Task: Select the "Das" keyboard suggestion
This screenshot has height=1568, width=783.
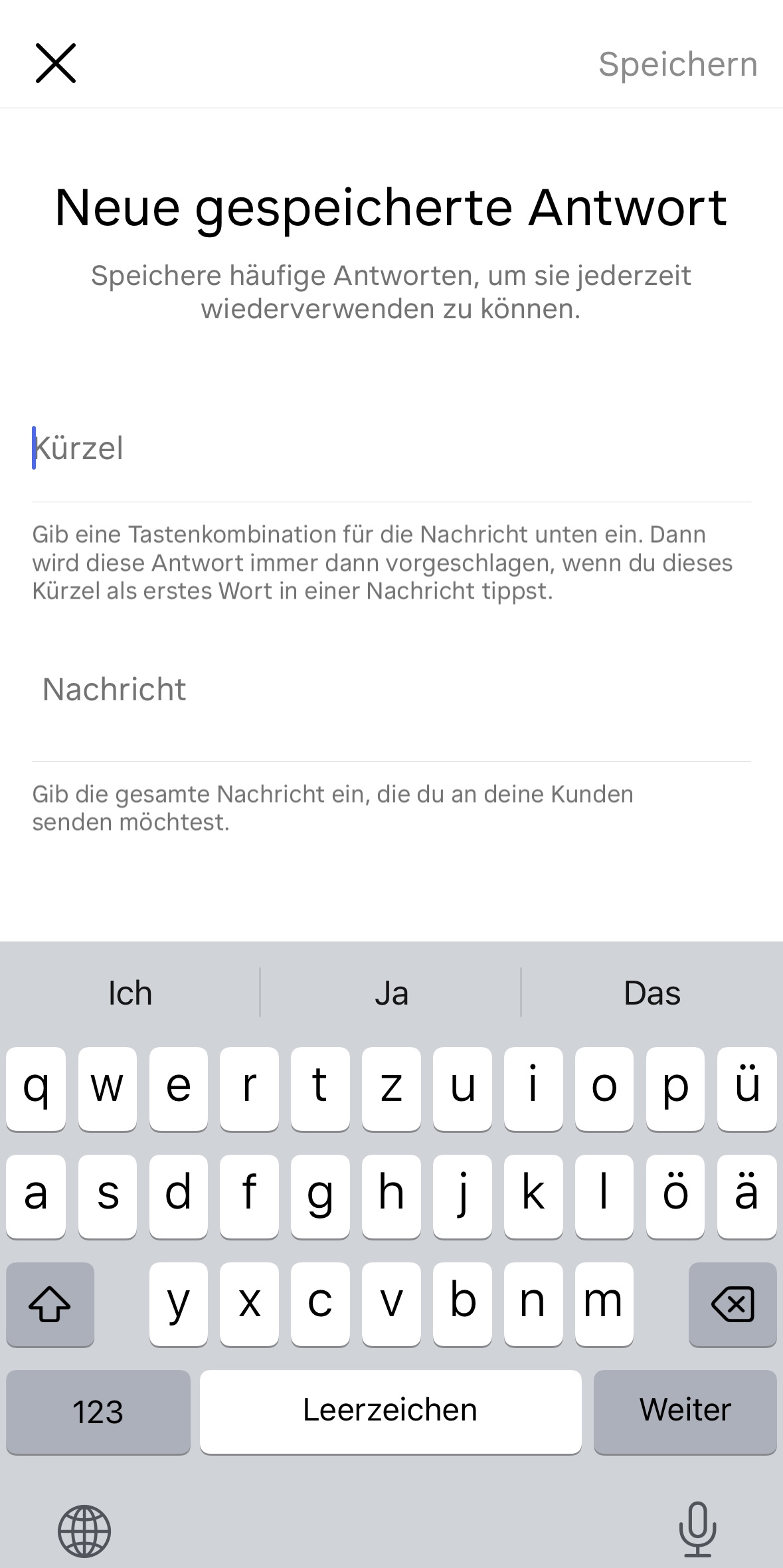Action: pos(652,993)
